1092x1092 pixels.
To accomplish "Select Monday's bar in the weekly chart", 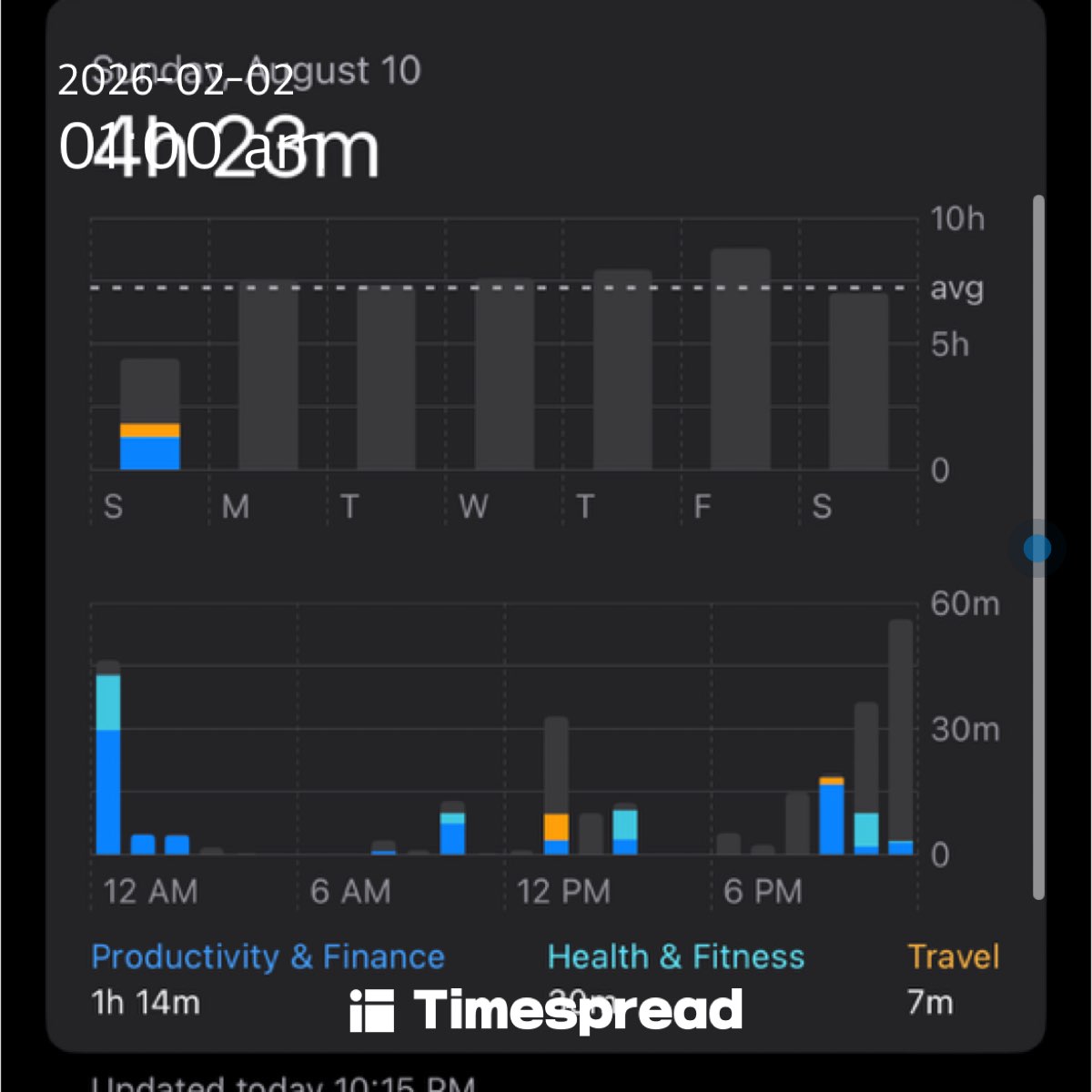I will 268,378.
